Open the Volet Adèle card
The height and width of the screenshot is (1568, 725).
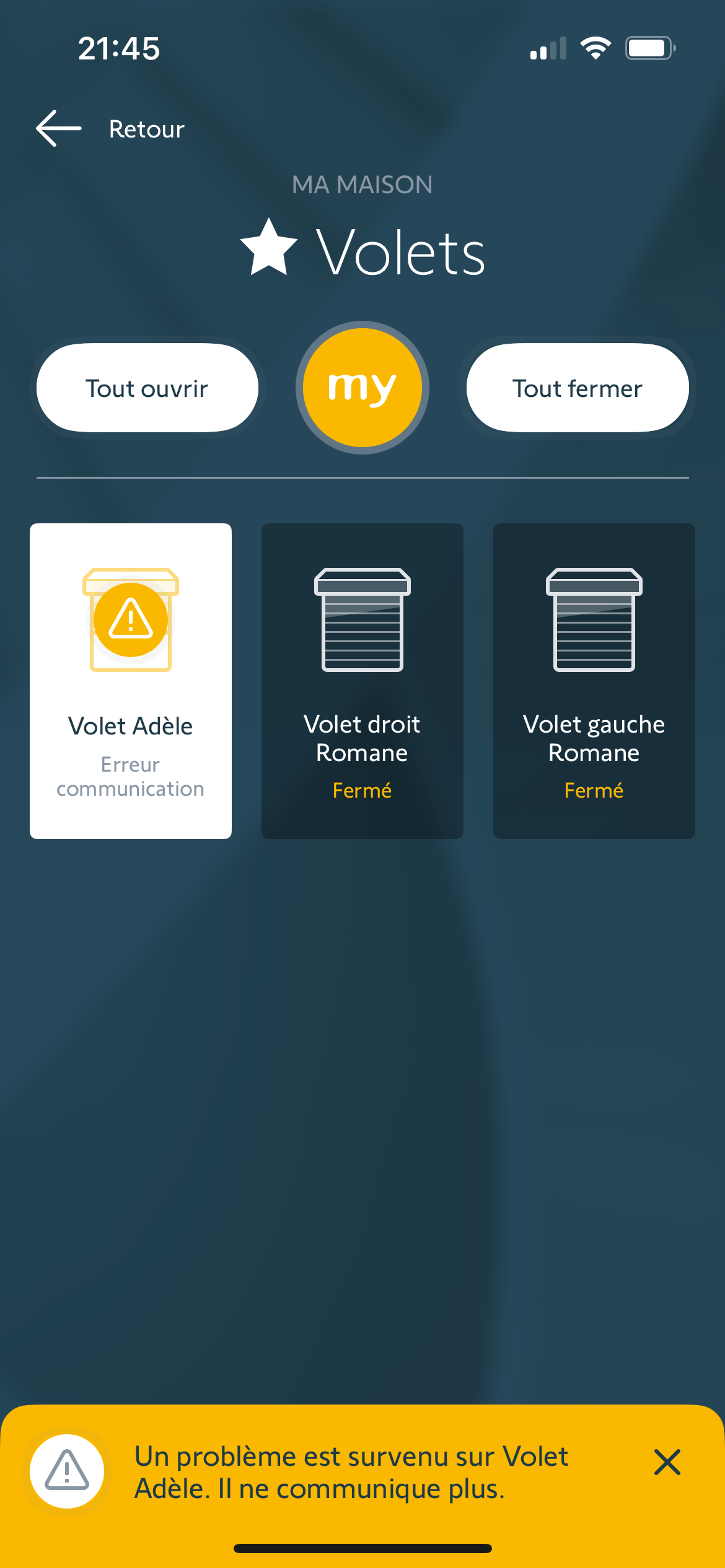(x=131, y=681)
